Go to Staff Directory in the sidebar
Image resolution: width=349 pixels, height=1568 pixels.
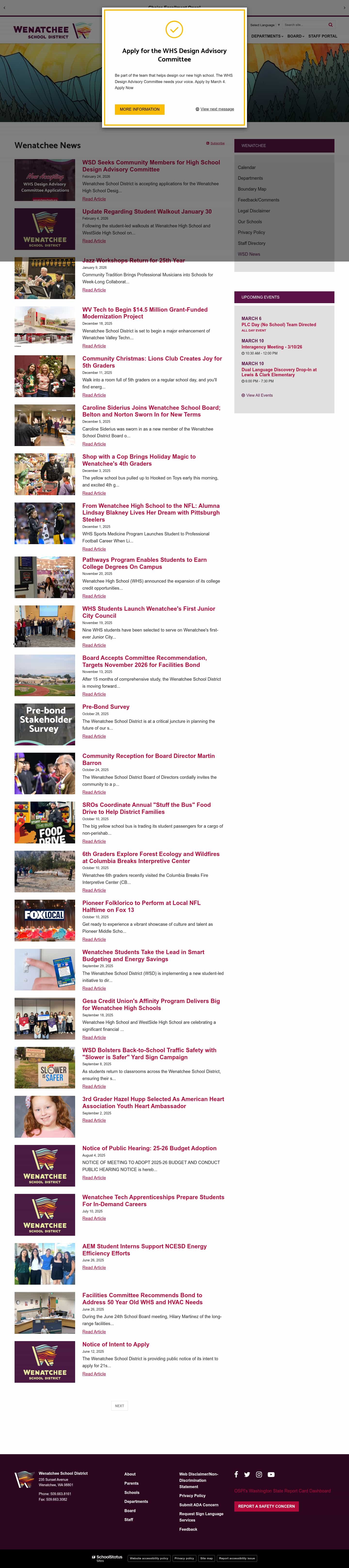(252, 243)
